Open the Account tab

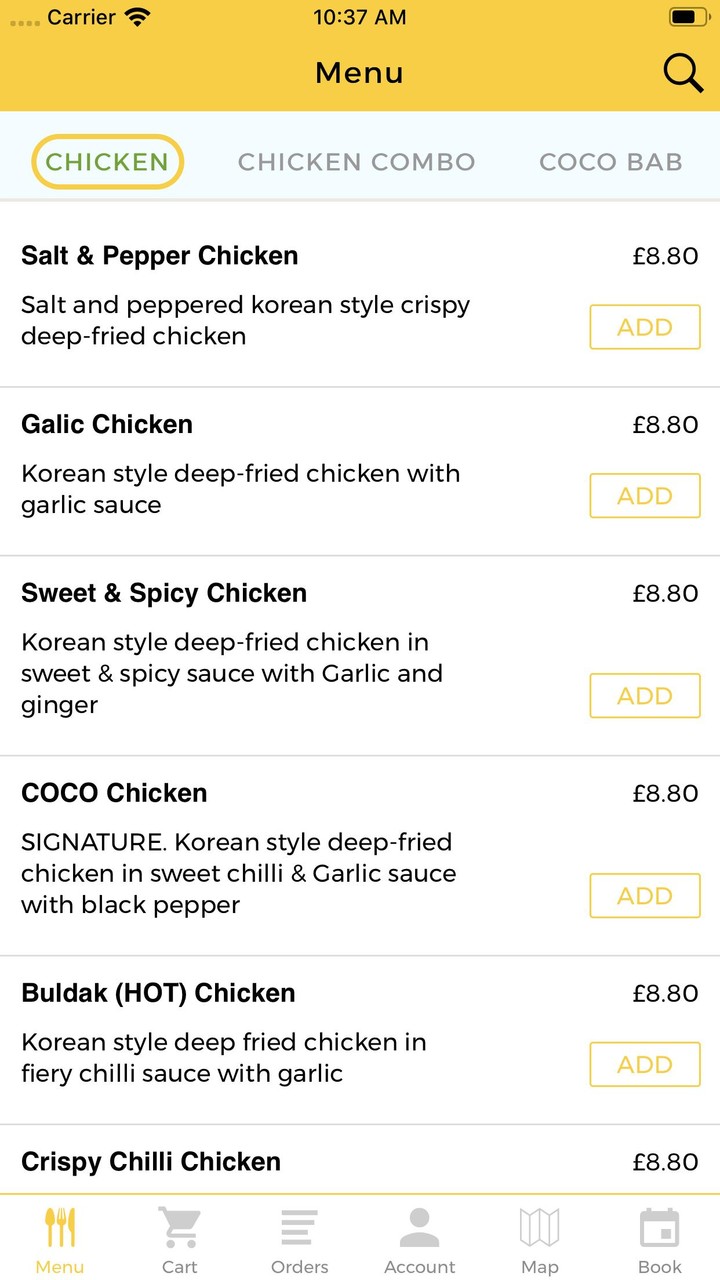(420, 1240)
